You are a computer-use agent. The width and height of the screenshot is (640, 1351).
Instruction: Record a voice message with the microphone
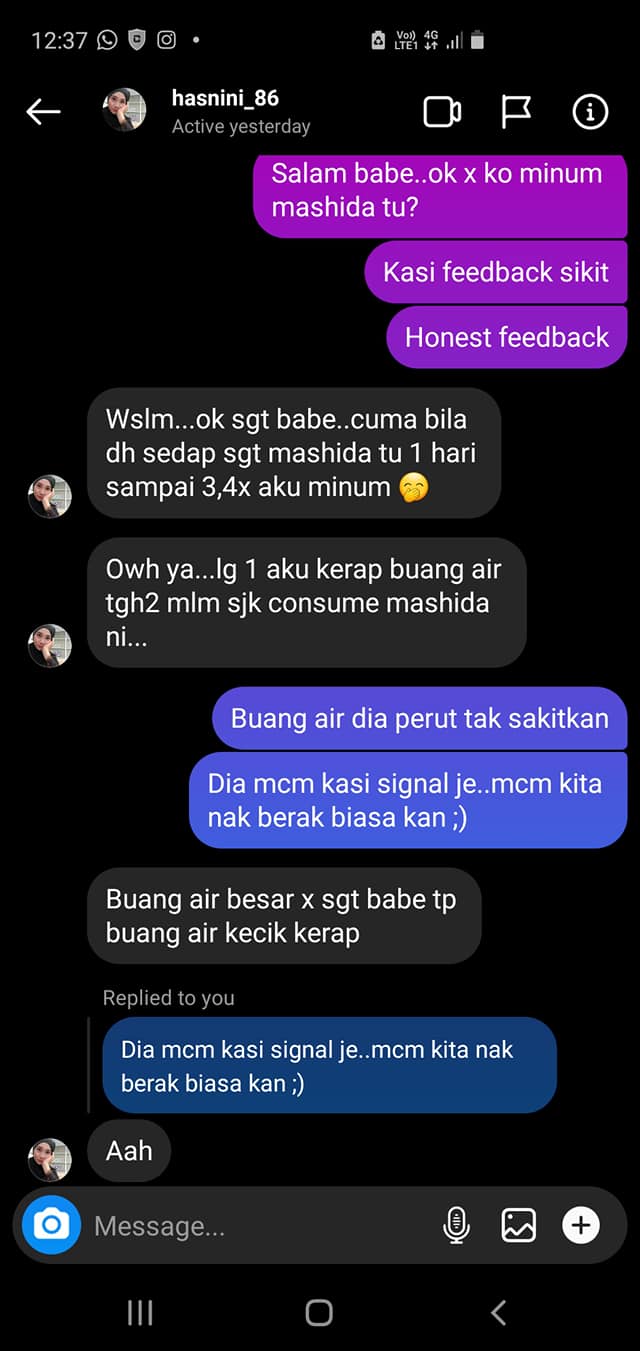pyautogui.click(x=456, y=1224)
